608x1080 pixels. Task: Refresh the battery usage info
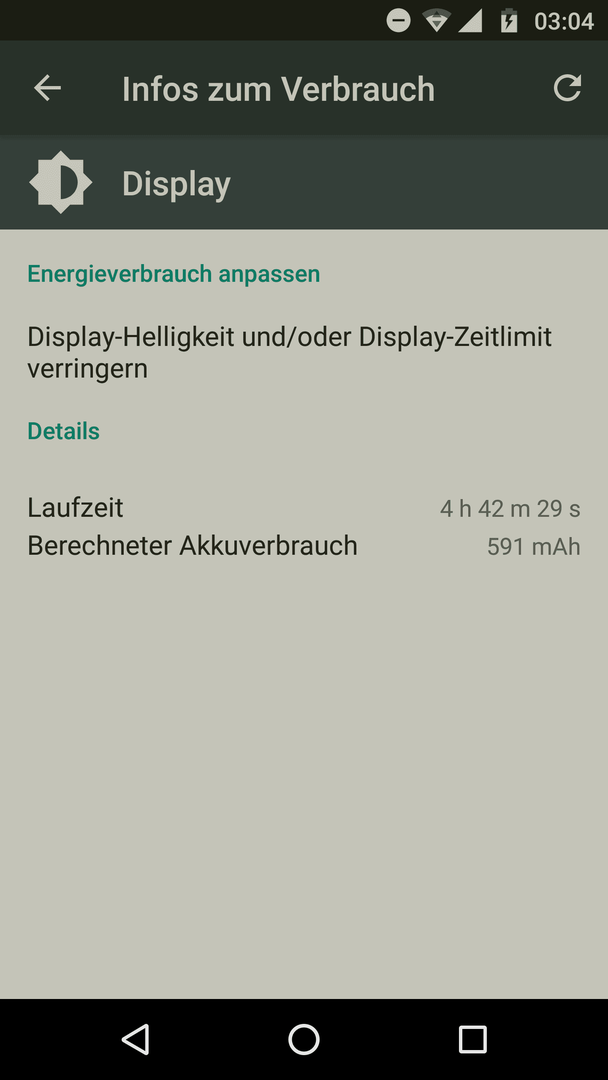(567, 88)
